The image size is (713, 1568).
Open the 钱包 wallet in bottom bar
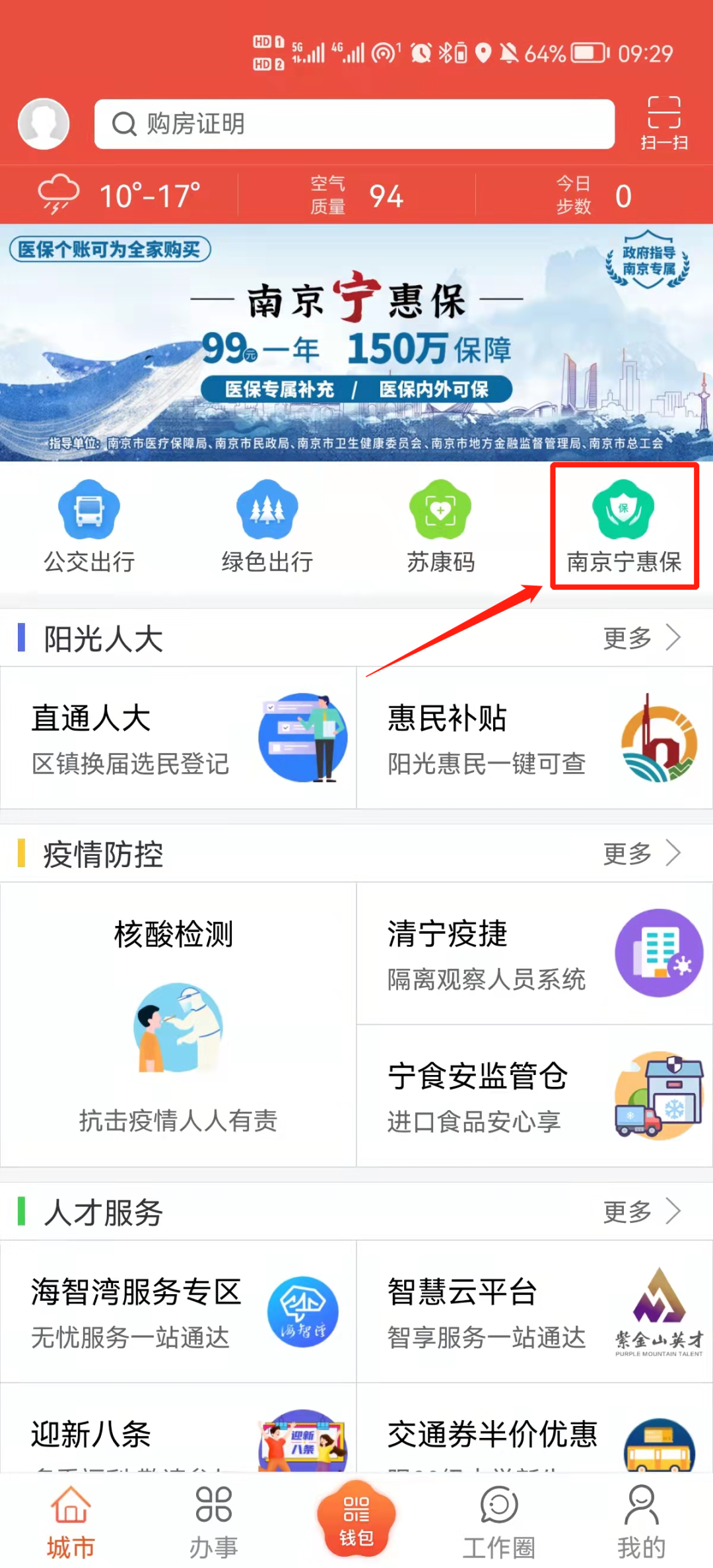coord(355,1518)
